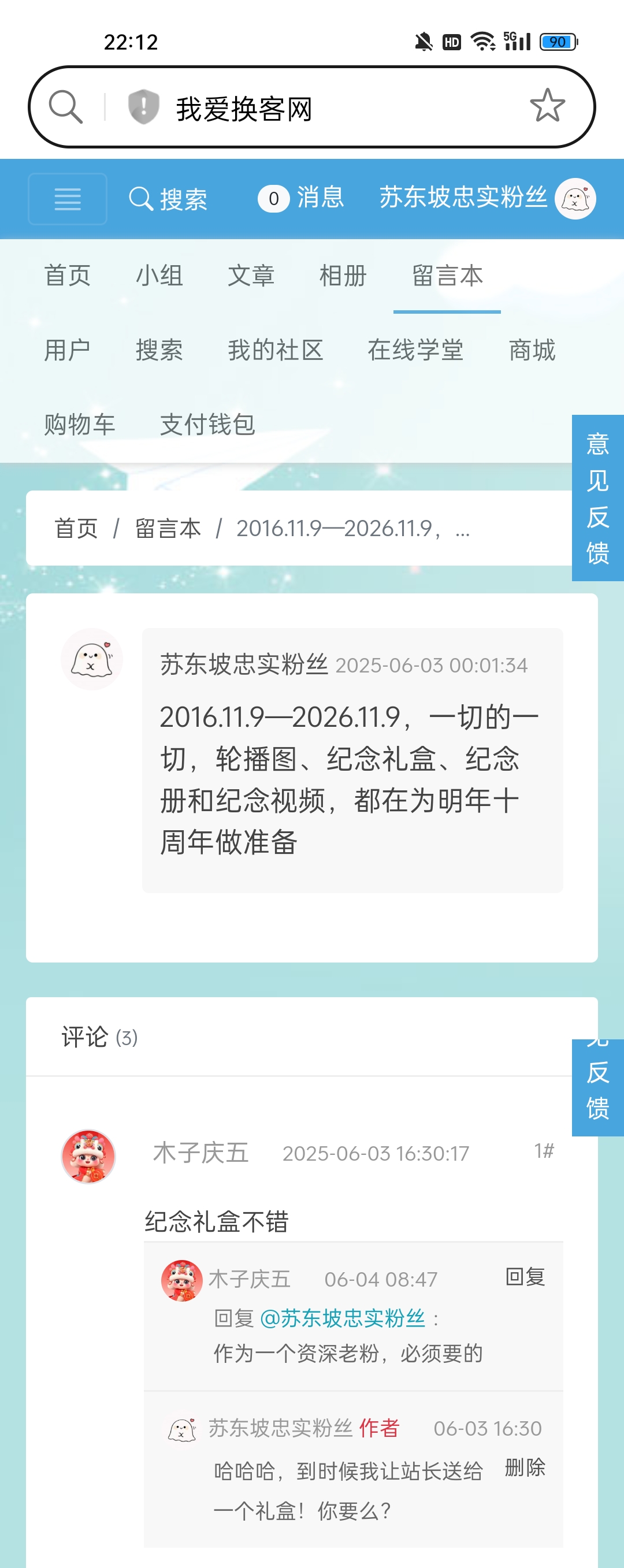The image size is (624, 1568).
Task: Switch to the 小组 tab
Action: pyautogui.click(x=159, y=276)
